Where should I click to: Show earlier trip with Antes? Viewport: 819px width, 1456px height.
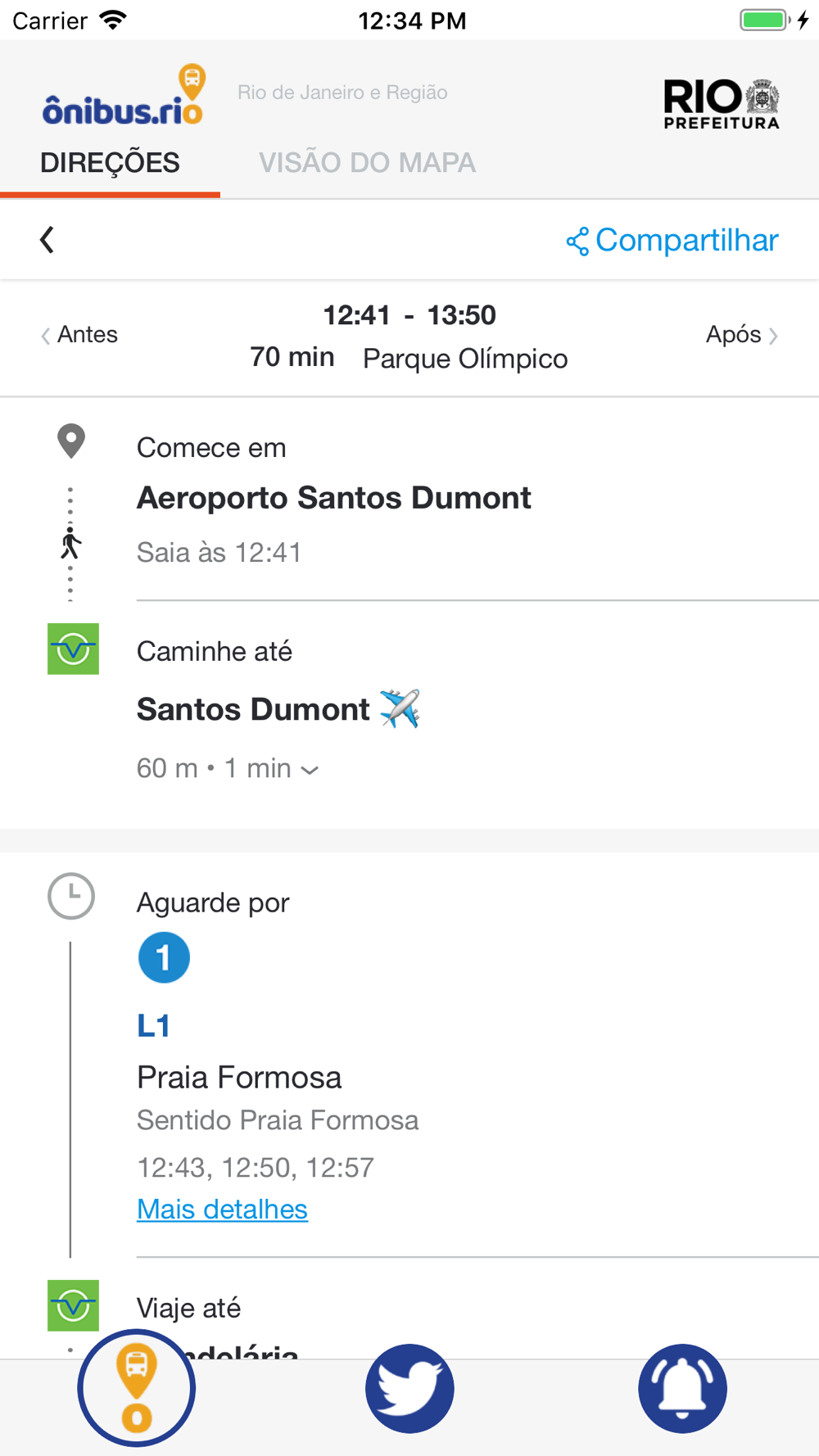(79, 335)
